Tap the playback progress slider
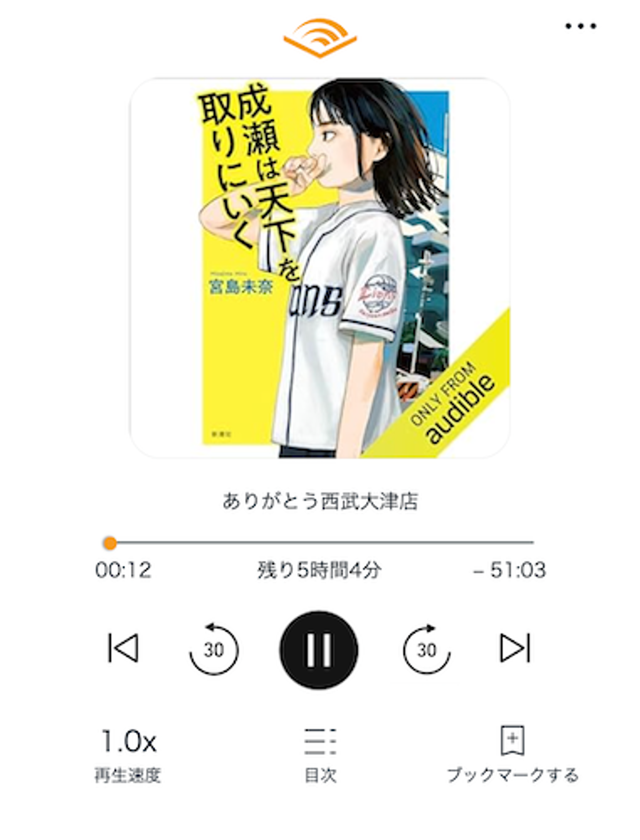 (320, 543)
